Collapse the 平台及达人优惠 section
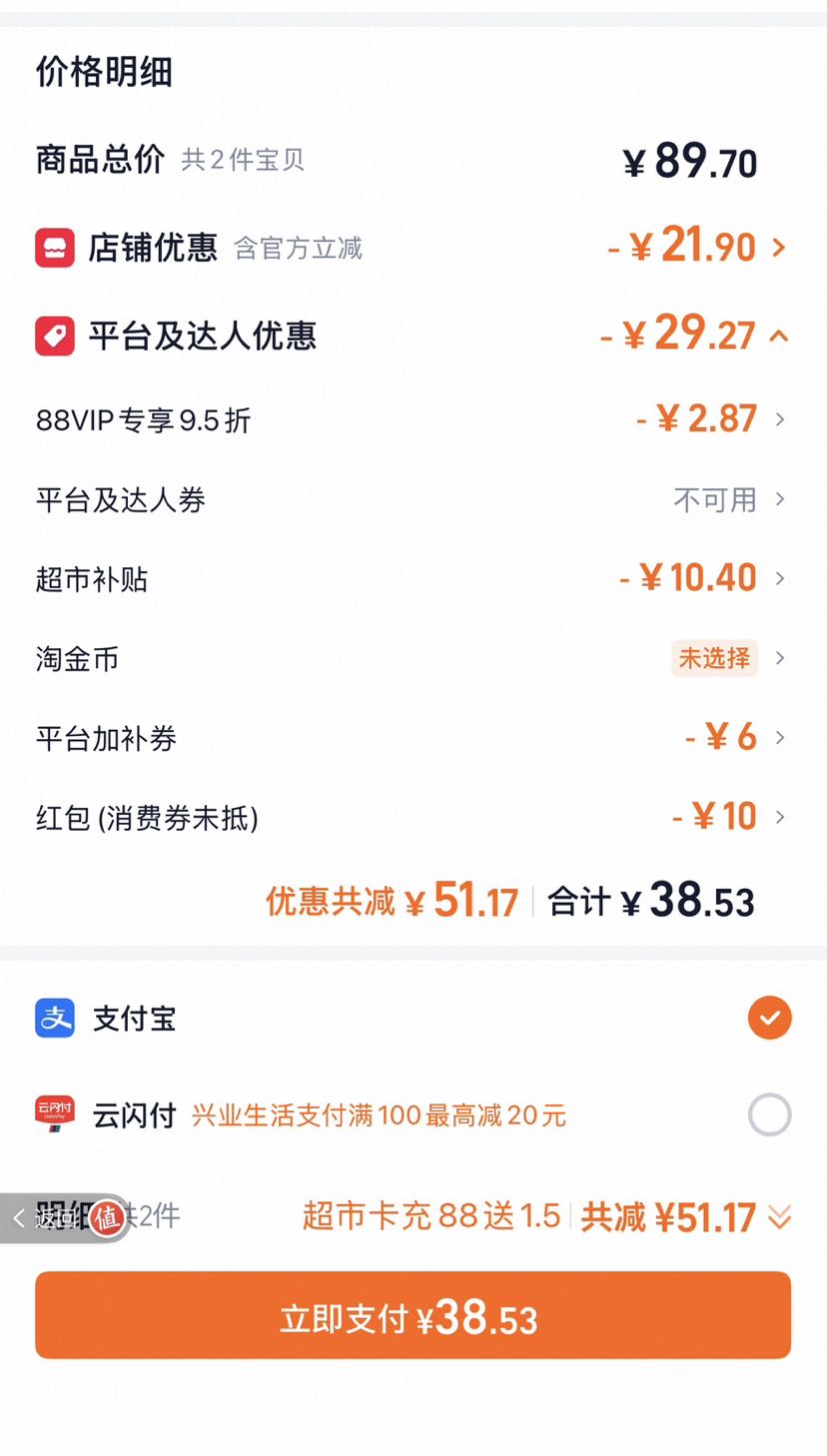The image size is (827, 1456). (x=412, y=336)
